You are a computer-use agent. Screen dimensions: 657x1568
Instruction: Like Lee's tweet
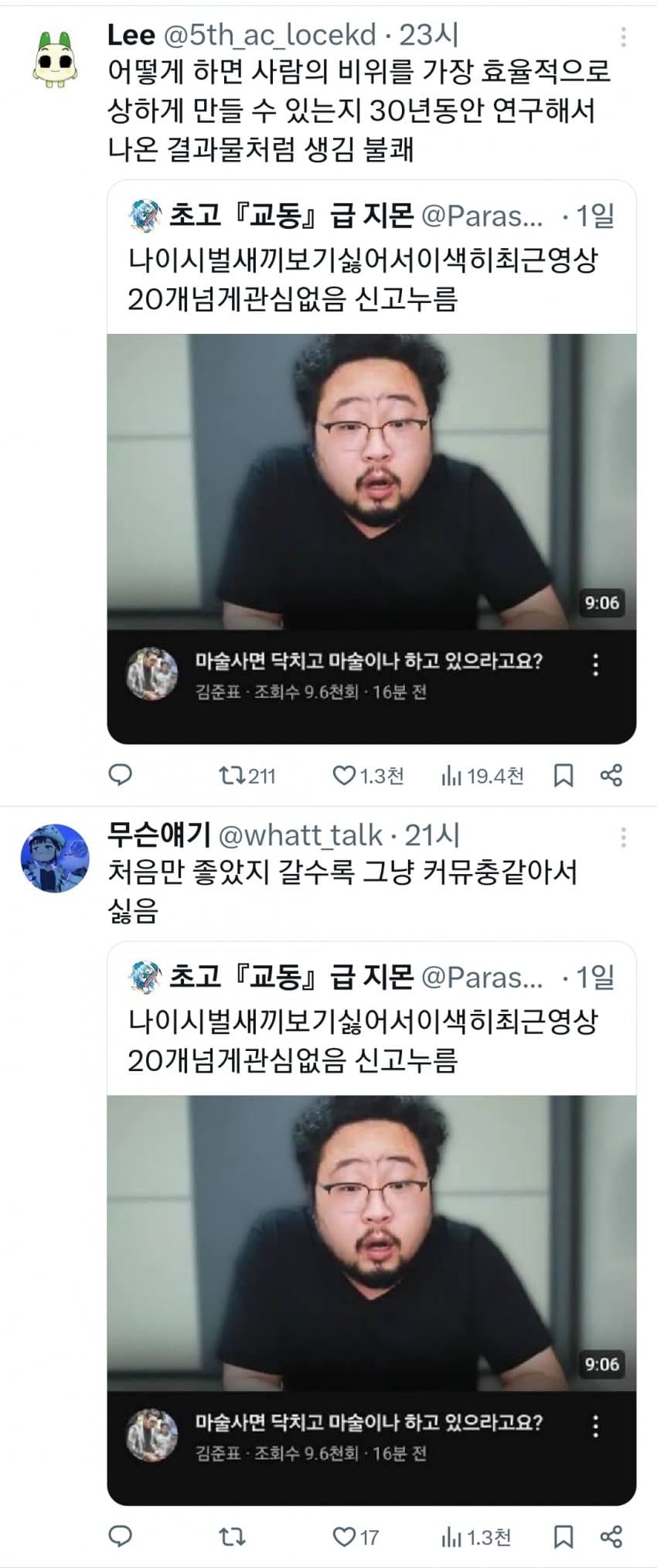(x=343, y=775)
